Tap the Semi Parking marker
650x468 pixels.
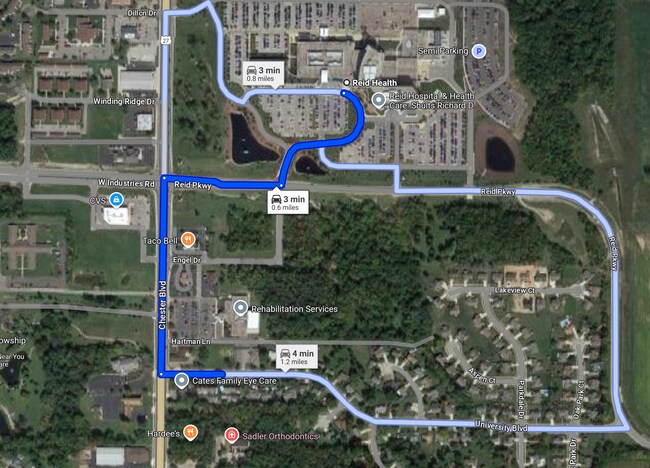coord(478,52)
